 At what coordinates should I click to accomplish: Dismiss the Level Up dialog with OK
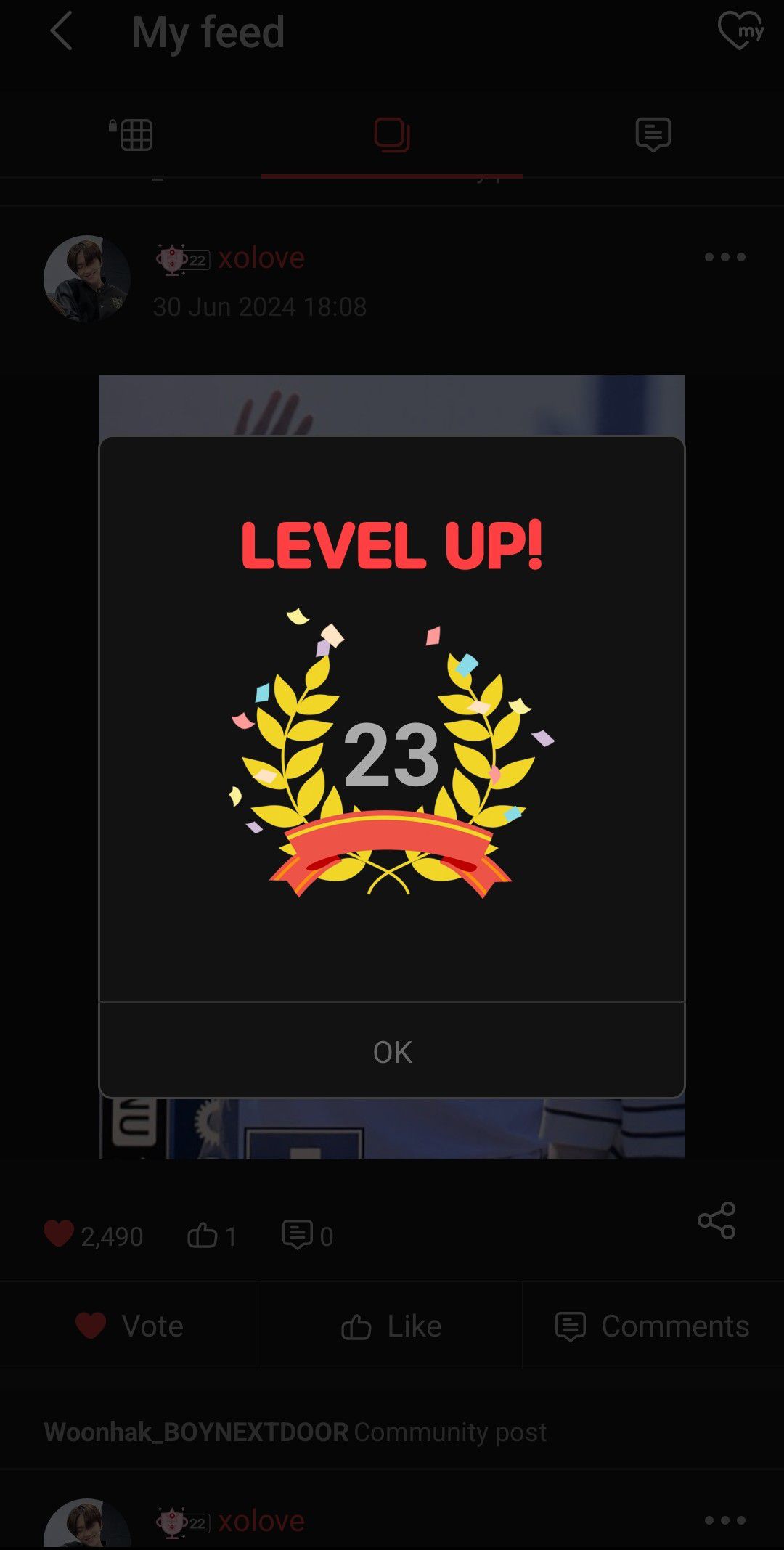click(392, 1051)
